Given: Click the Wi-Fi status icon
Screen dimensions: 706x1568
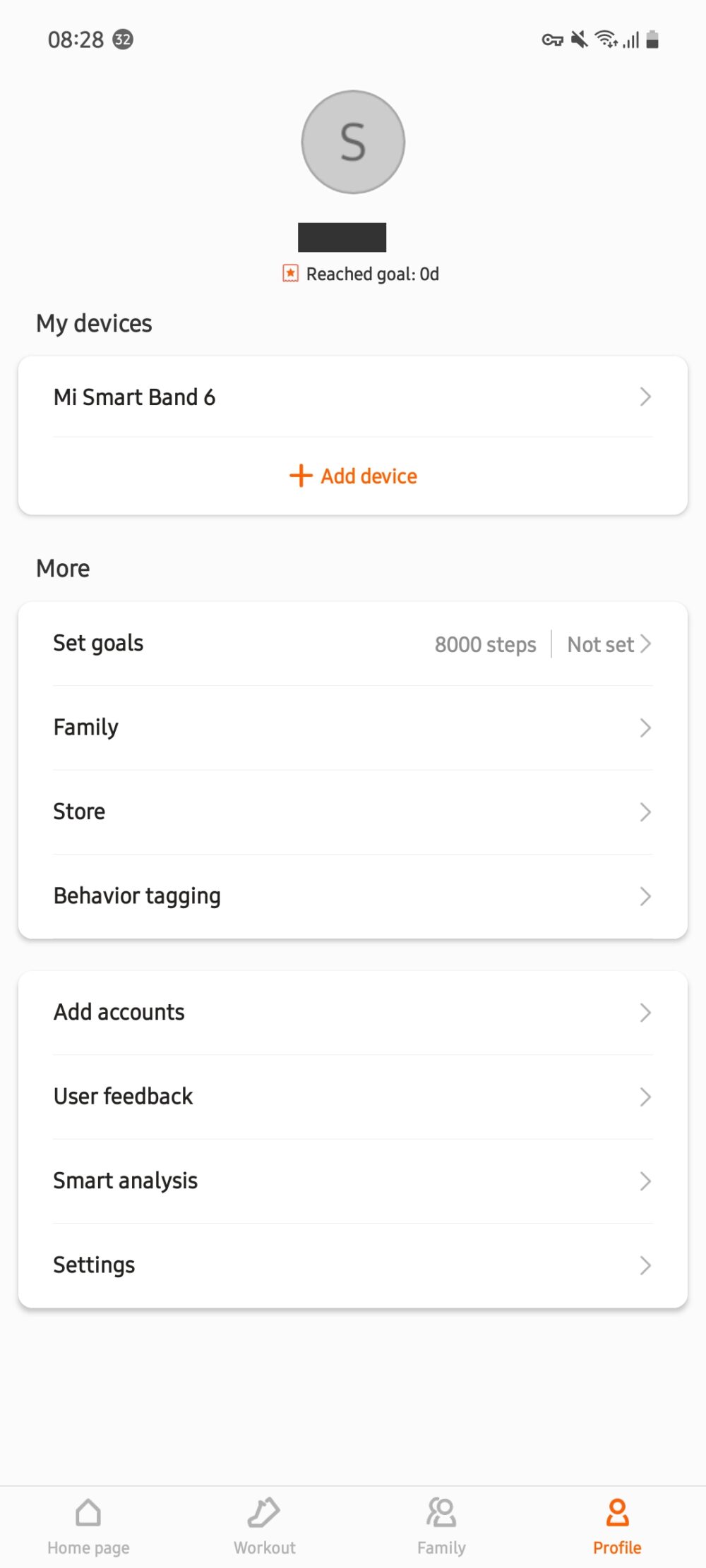Looking at the screenshot, I should pyautogui.click(x=606, y=40).
